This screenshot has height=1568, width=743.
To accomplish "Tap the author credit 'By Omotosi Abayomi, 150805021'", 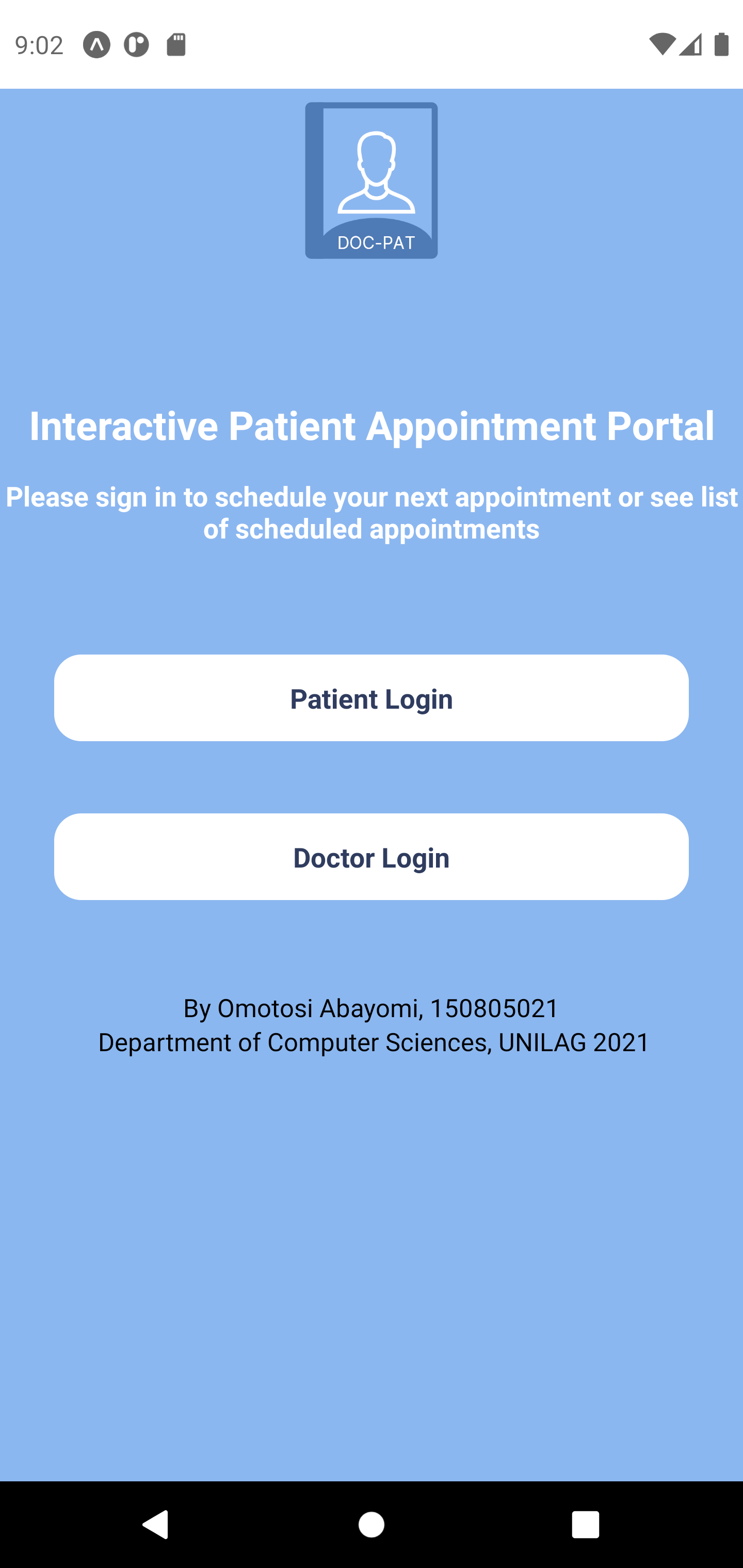I will [x=372, y=1007].
